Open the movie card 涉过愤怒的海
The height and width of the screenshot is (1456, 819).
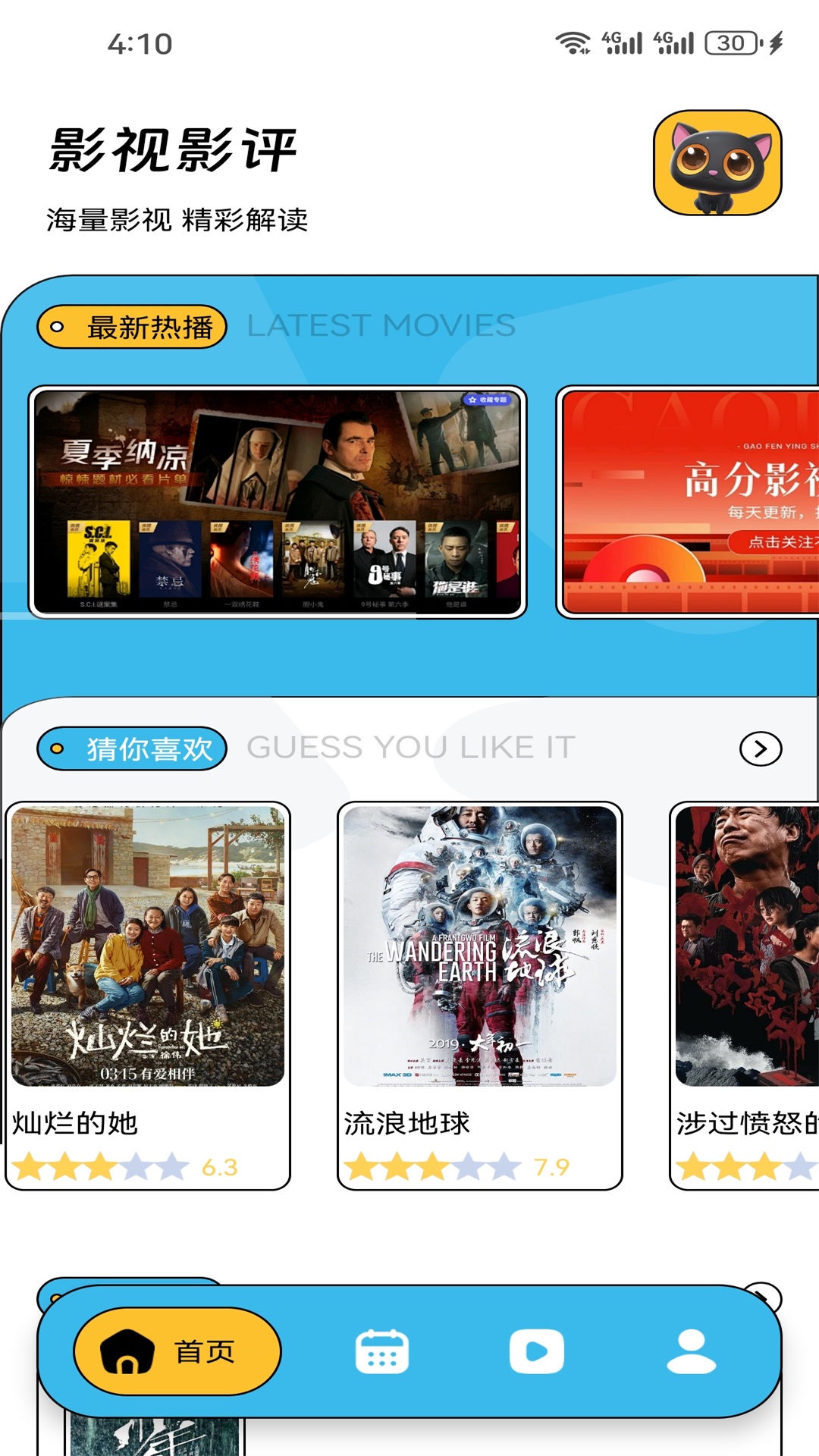746,994
